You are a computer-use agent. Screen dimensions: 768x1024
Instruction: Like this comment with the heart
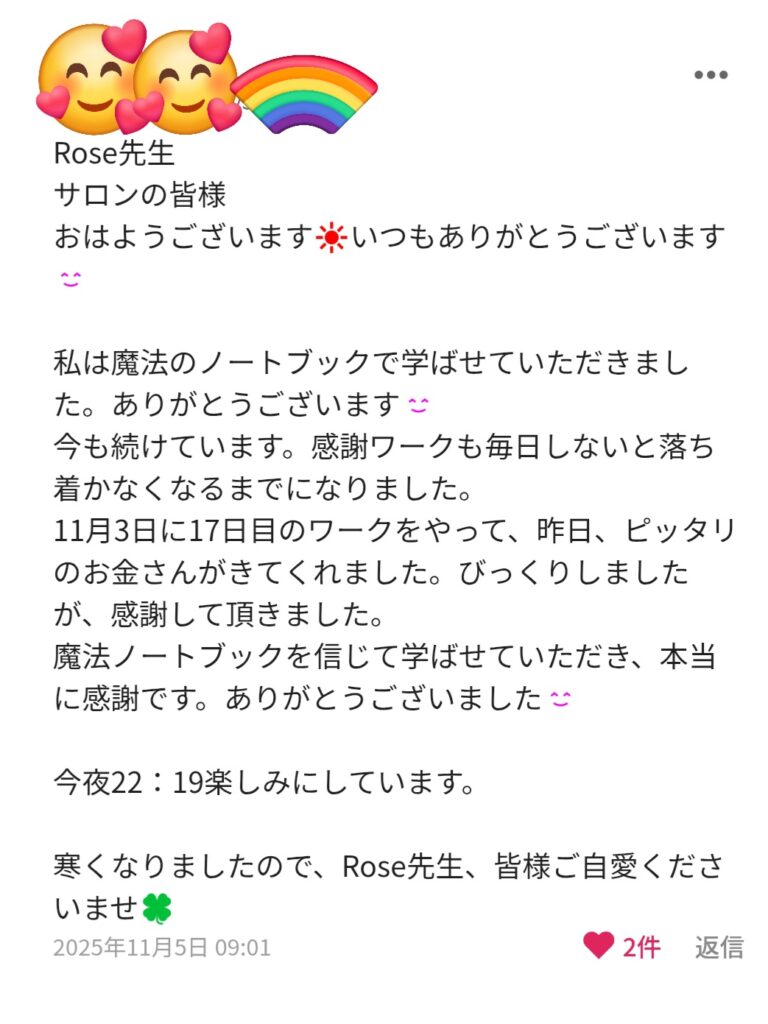(599, 945)
